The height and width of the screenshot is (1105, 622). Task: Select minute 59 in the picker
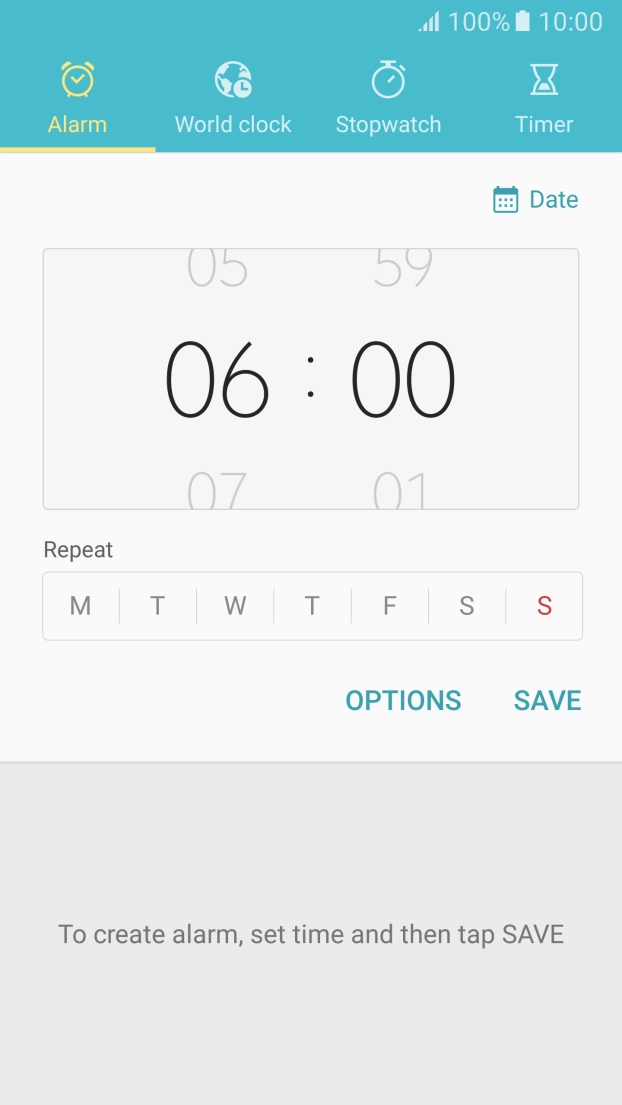click(x=402, y=268)
